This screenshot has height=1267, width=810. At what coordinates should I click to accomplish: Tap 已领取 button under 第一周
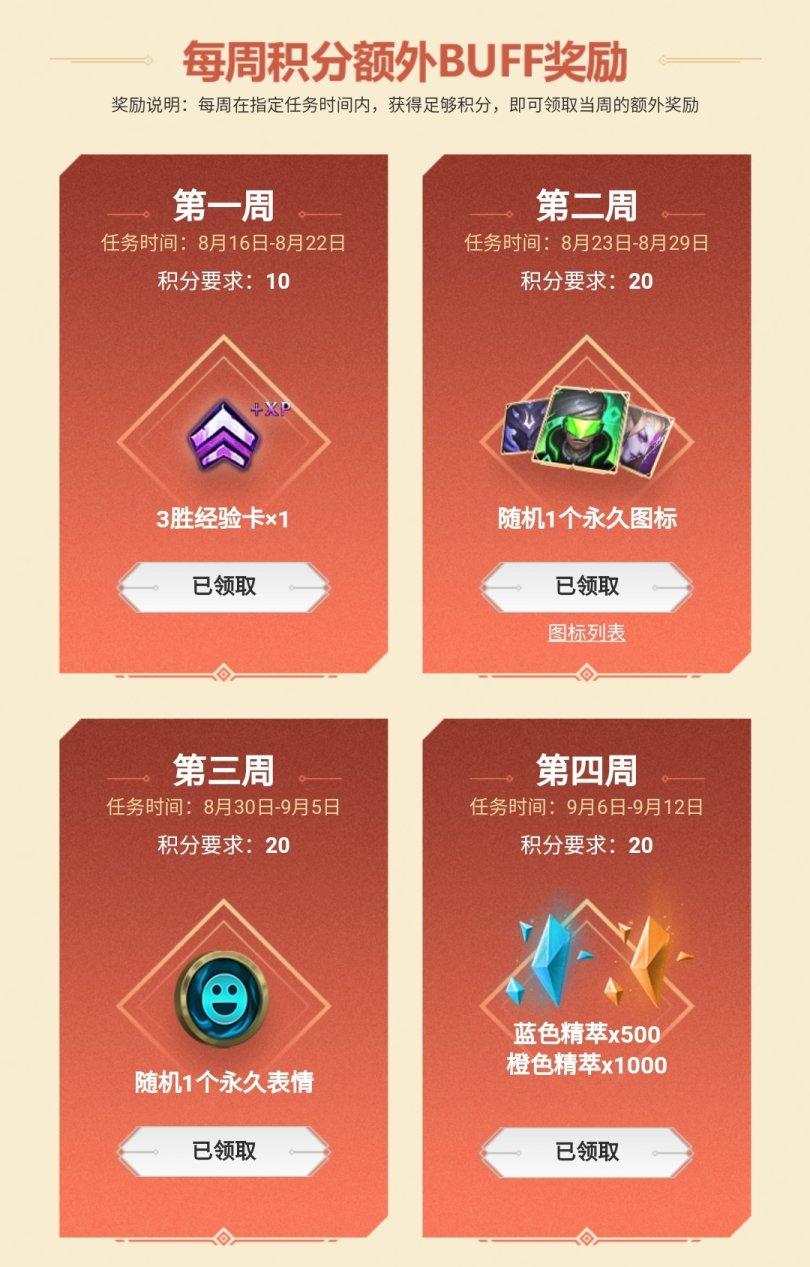224,586
